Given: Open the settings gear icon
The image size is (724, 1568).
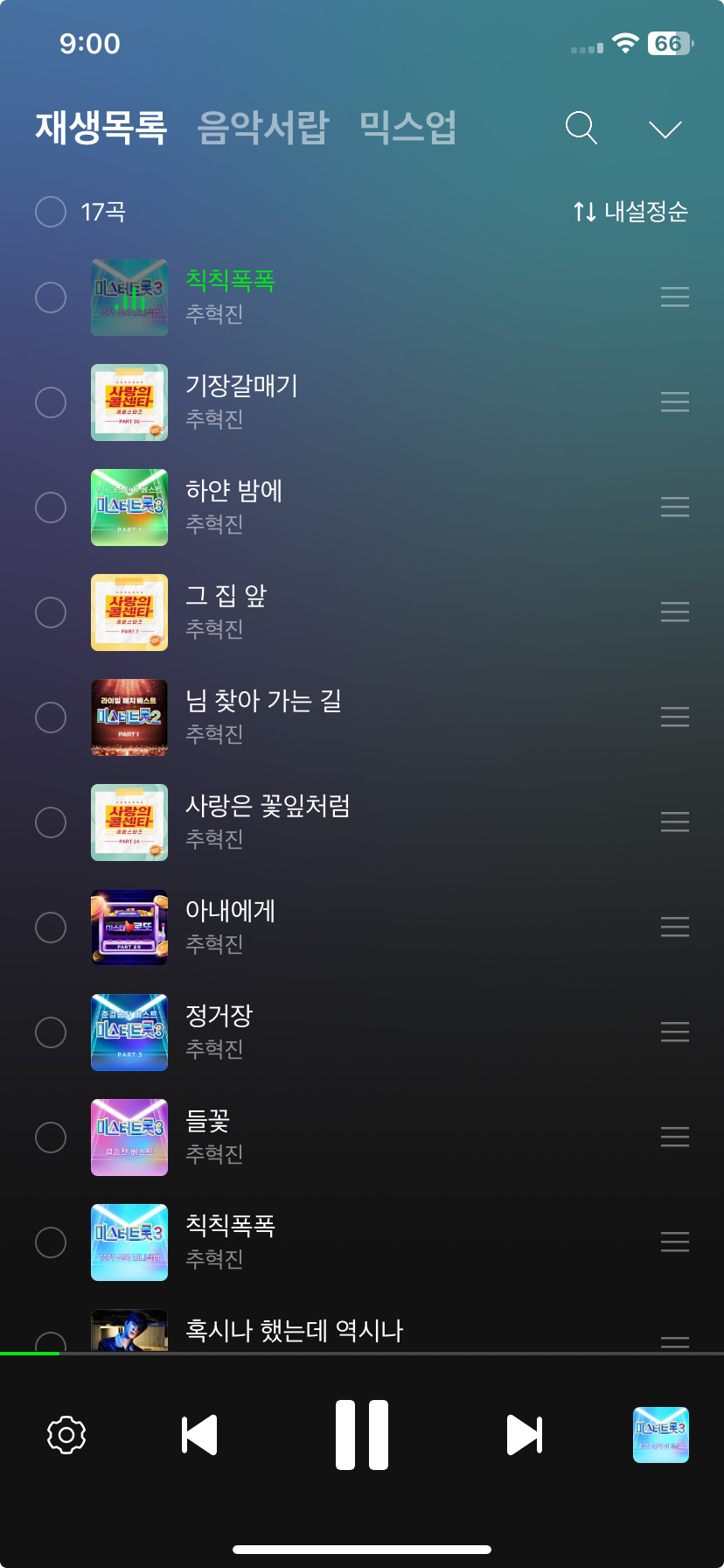Looking at the screenshot, I should [x=66, y=1435].
